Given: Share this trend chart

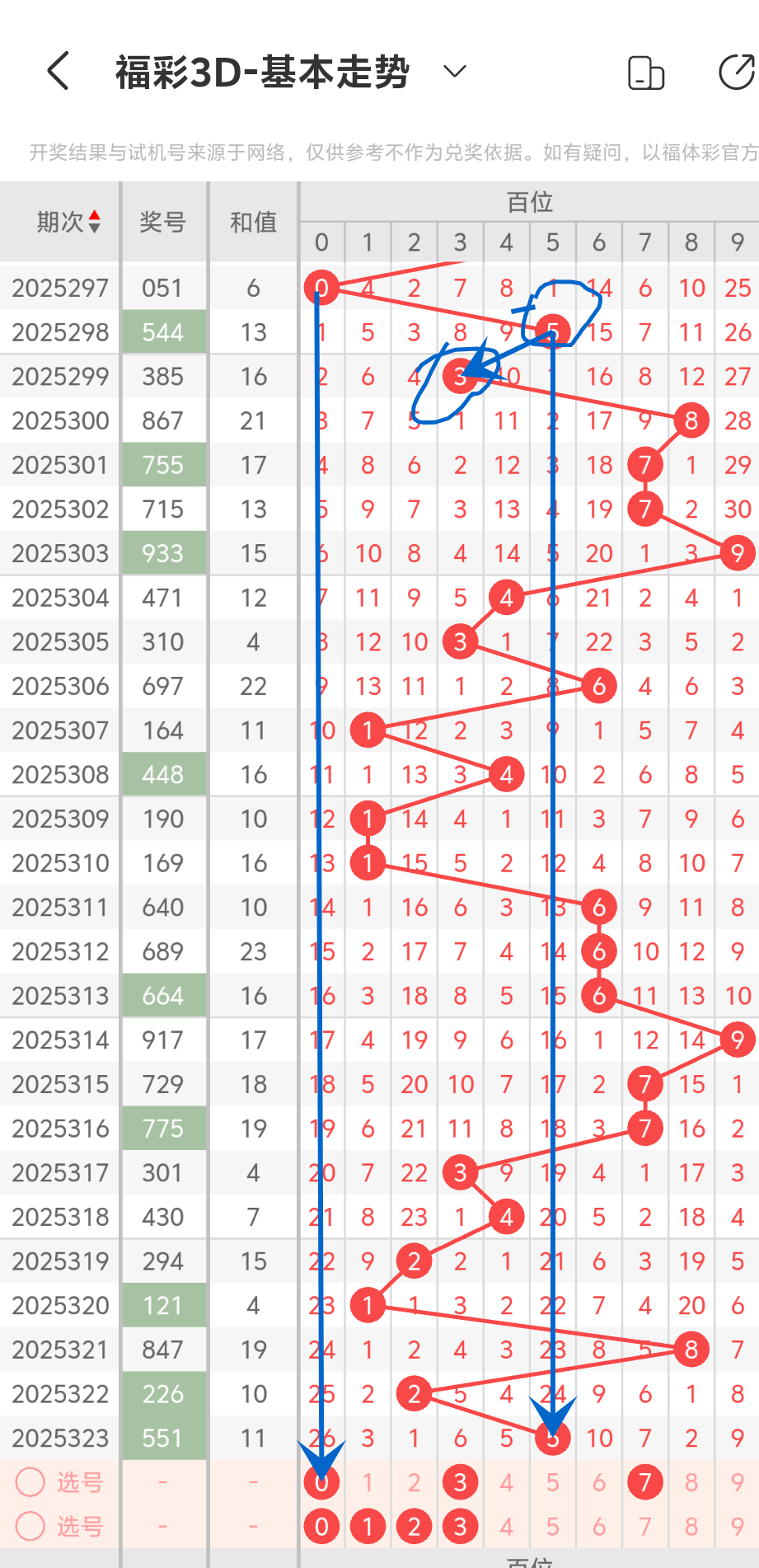Looking at the screenshot, I should click(736, 72).
